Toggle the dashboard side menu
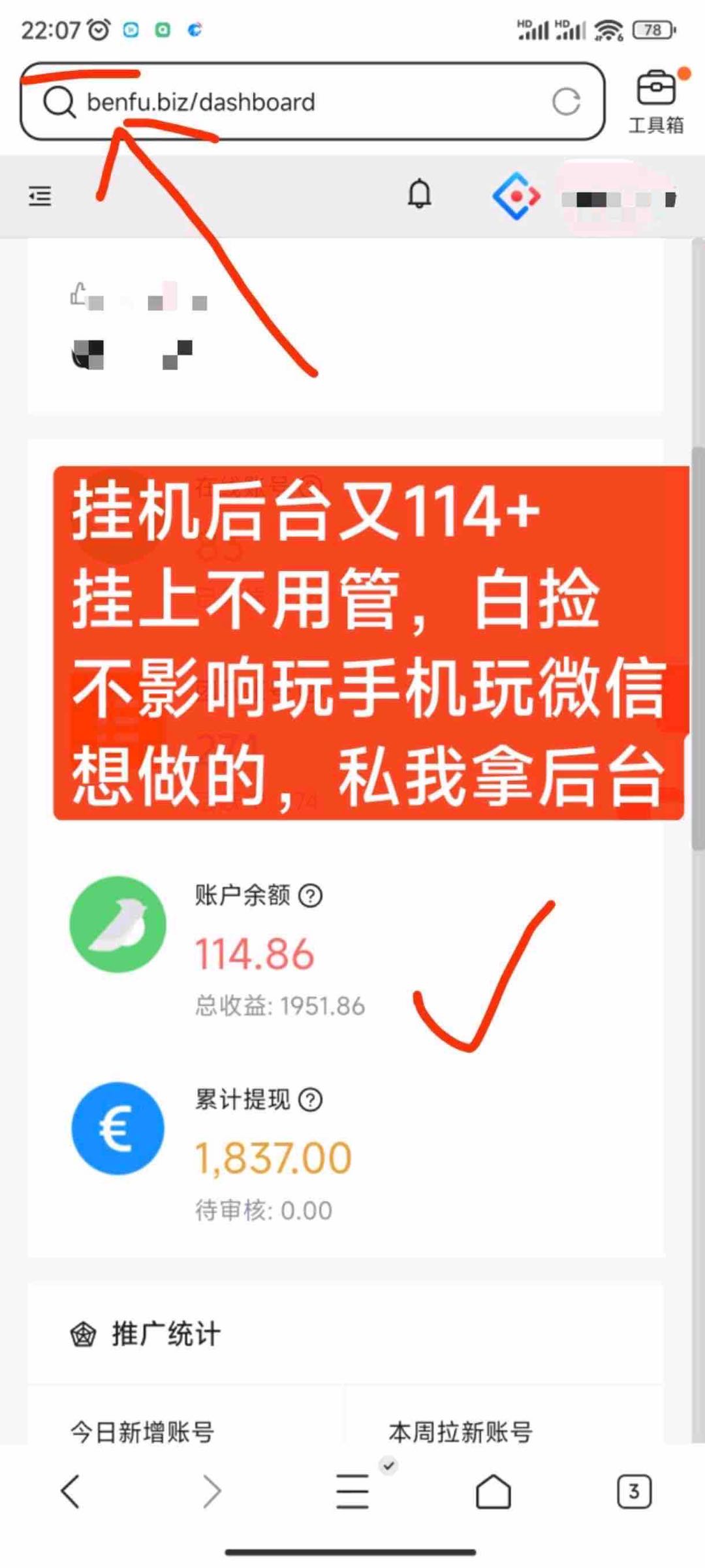Viewport: 705px width, 1568px height. 40,196
